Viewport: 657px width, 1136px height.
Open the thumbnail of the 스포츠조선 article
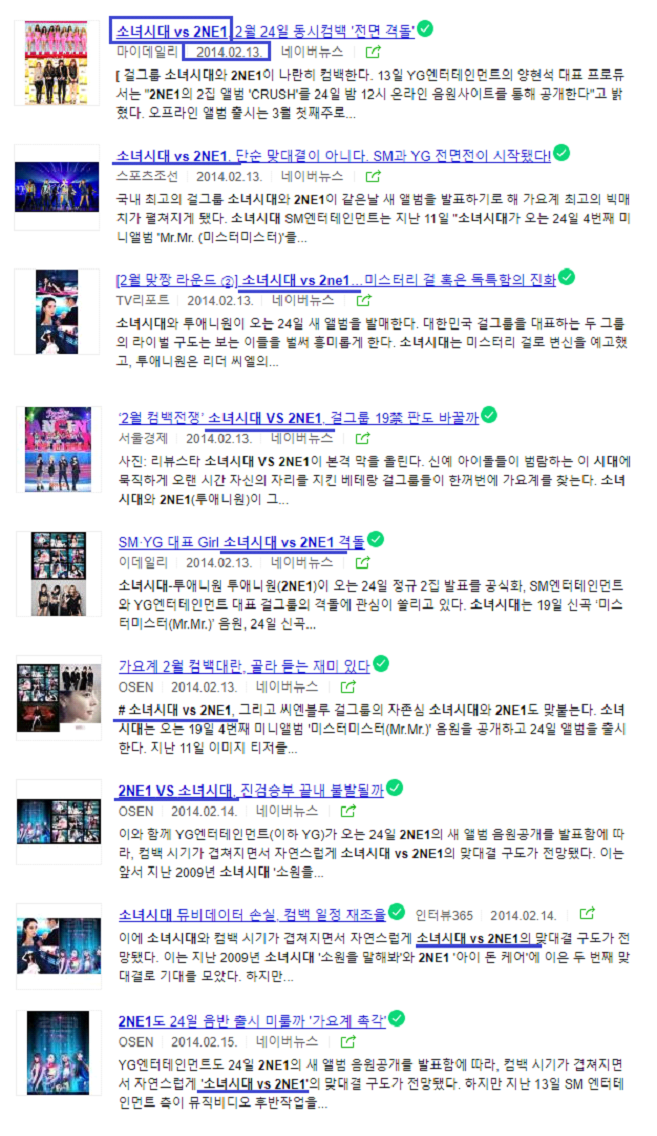coord(57,186)
